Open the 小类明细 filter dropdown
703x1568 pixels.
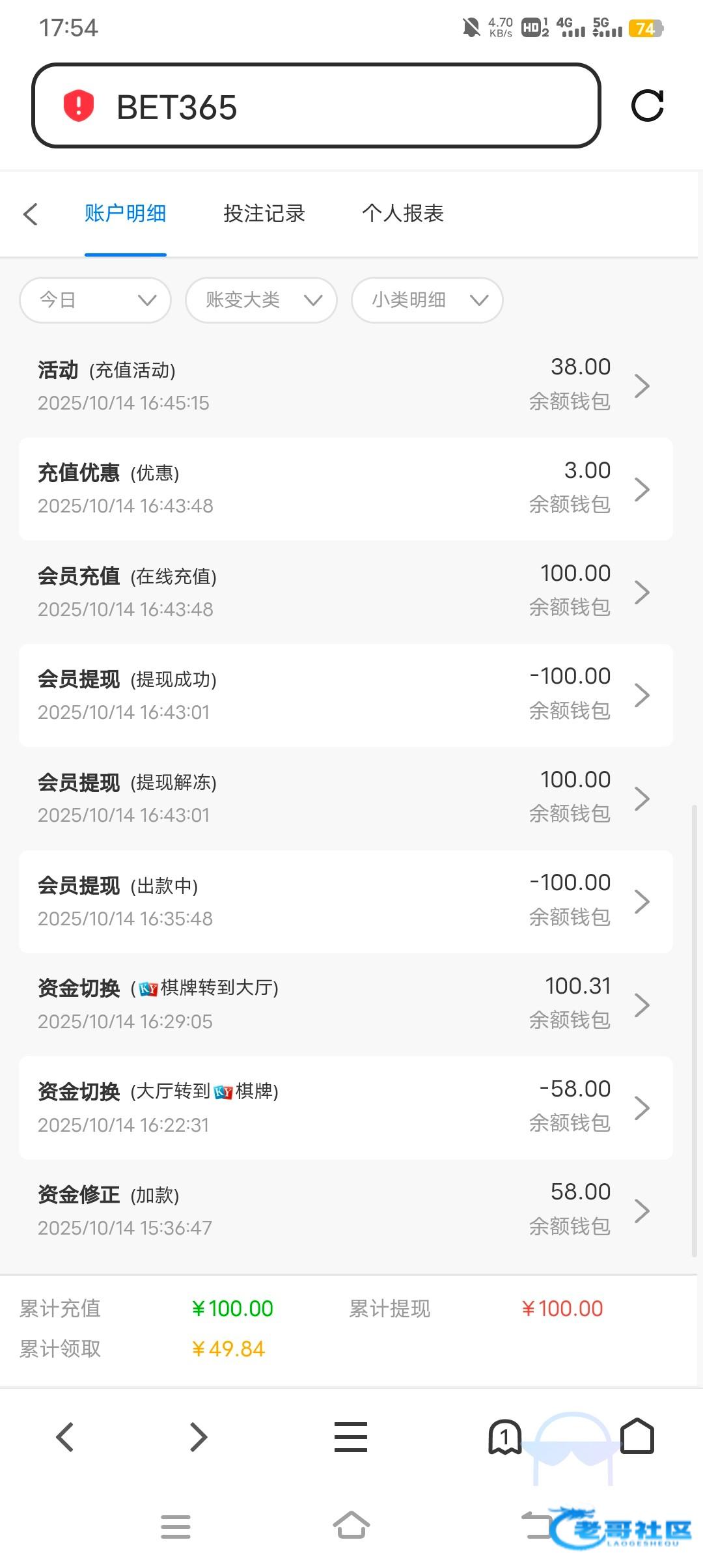click(x=427, y=300)
